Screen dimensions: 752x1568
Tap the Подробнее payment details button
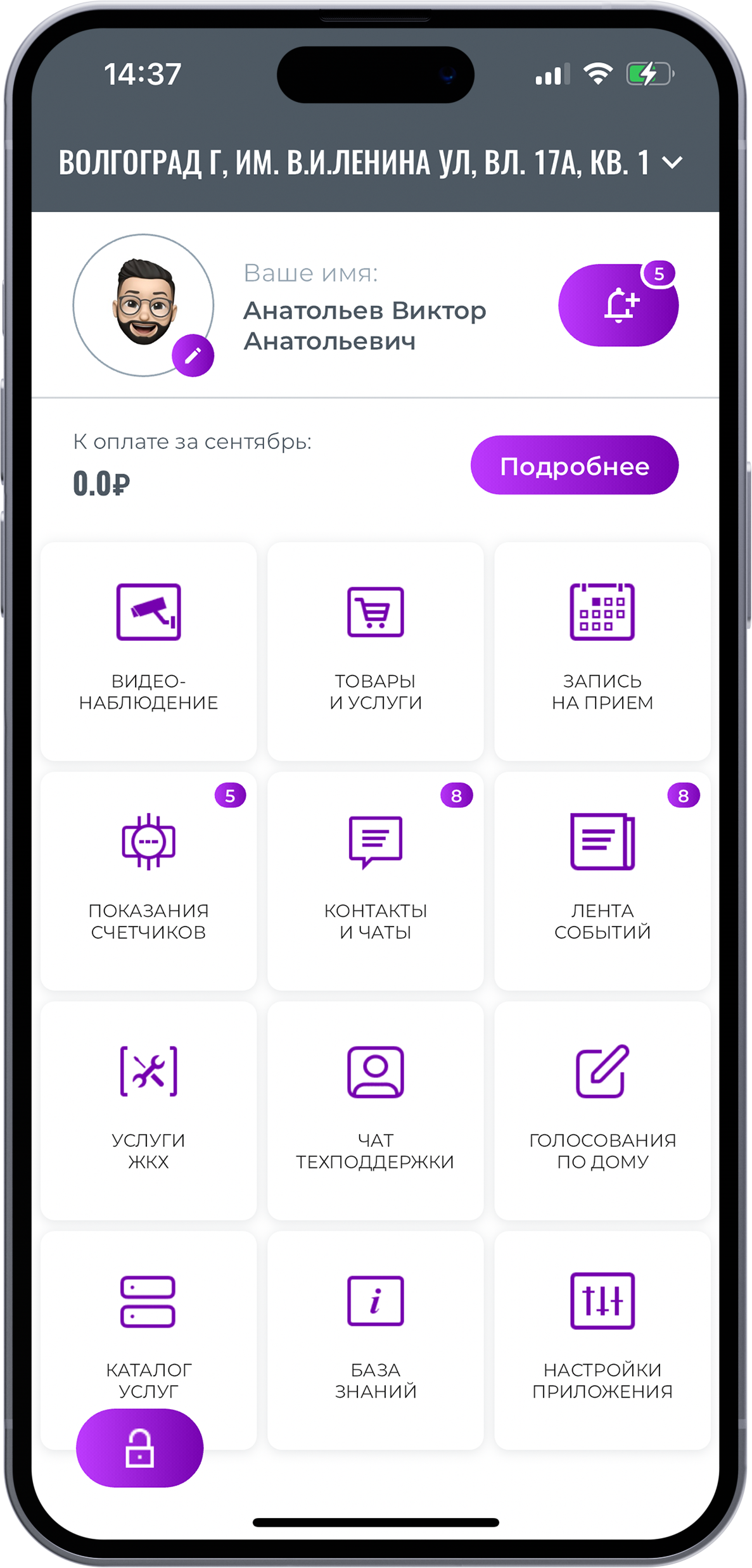point(574,465)
